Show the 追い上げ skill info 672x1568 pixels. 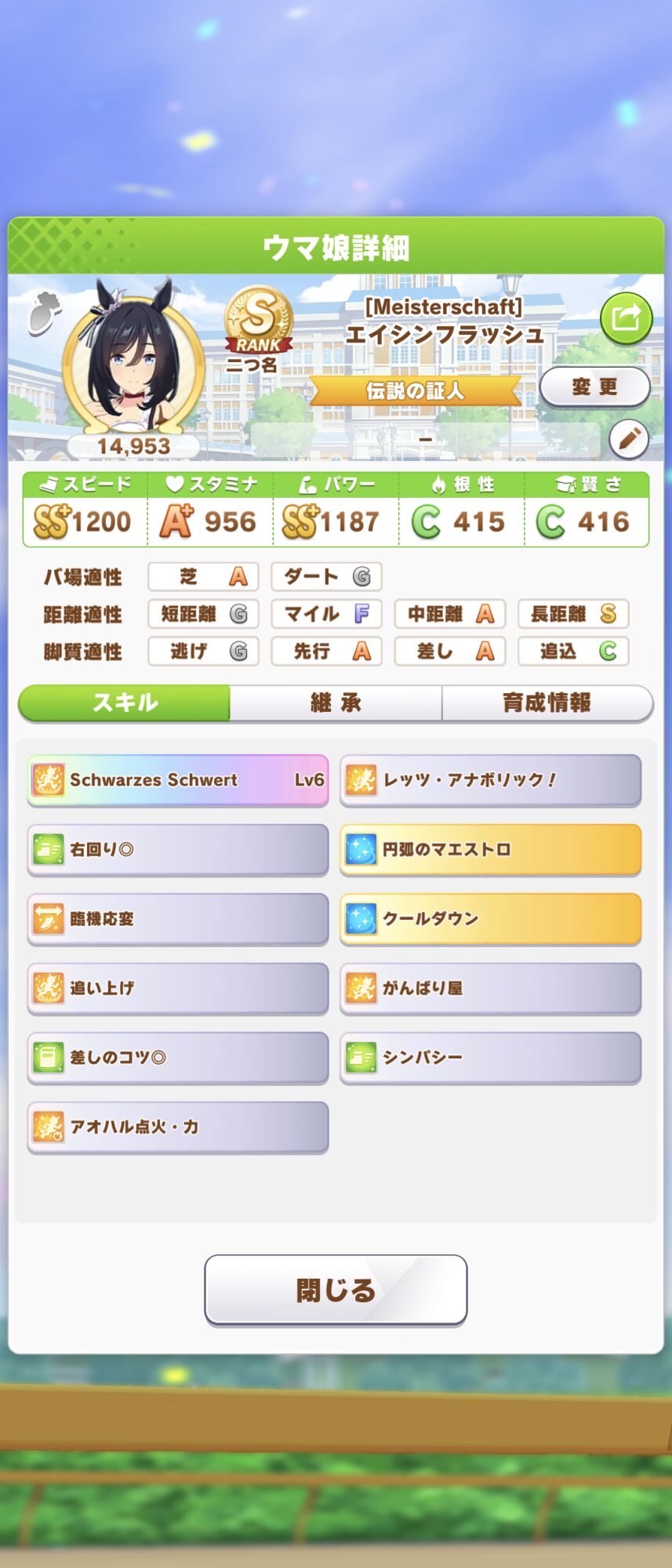178,988
